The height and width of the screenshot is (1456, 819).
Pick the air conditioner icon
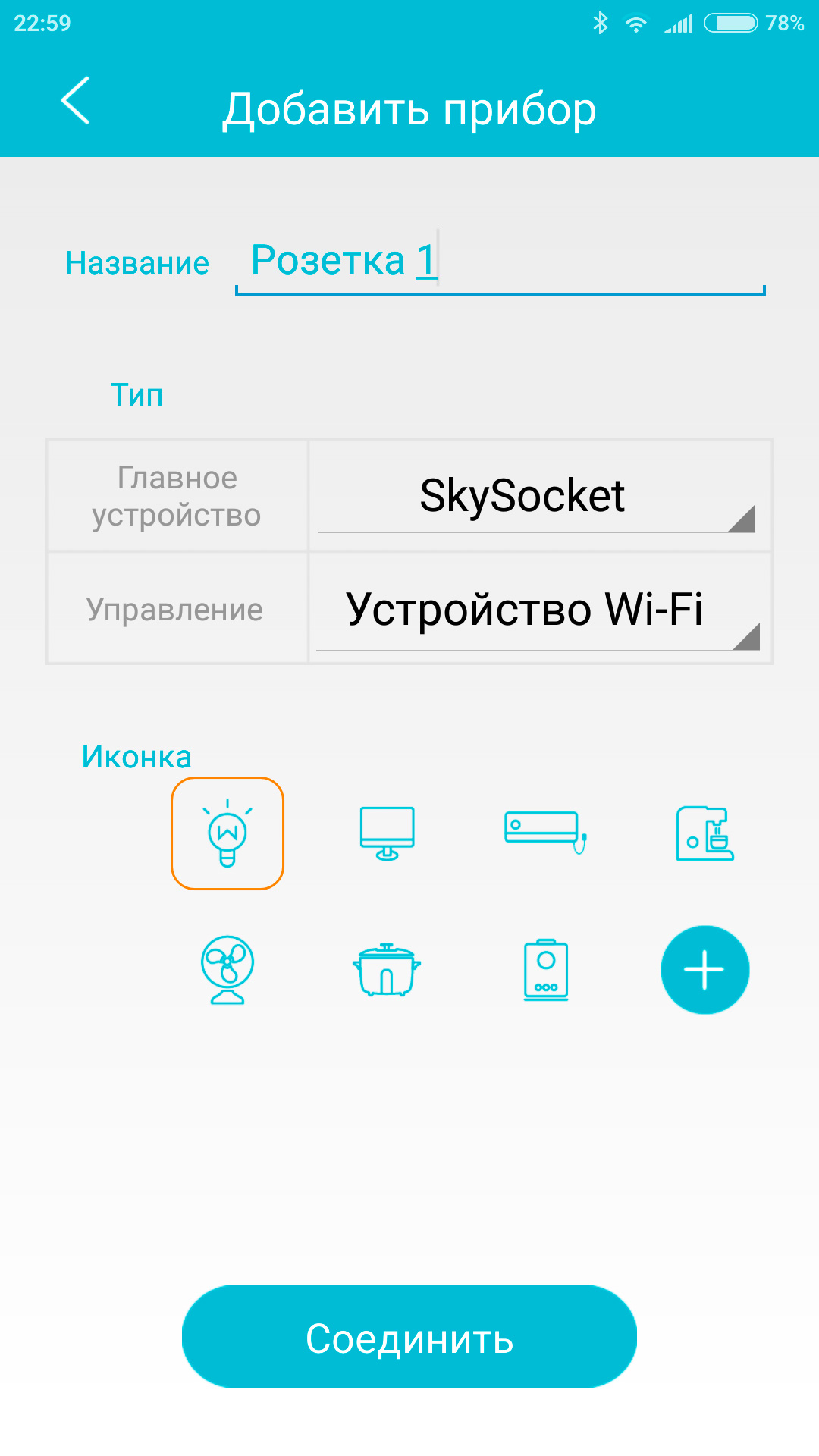pos(546,832)
